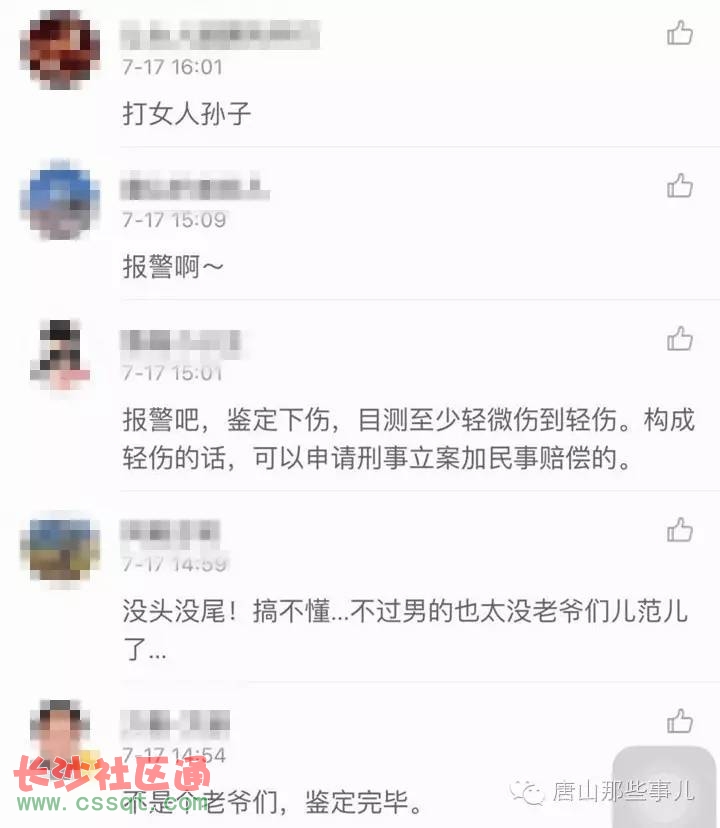Like the comment ending "鉴定完毕"
The height and width of the screenshot is (828, 720).
[680, 721]
